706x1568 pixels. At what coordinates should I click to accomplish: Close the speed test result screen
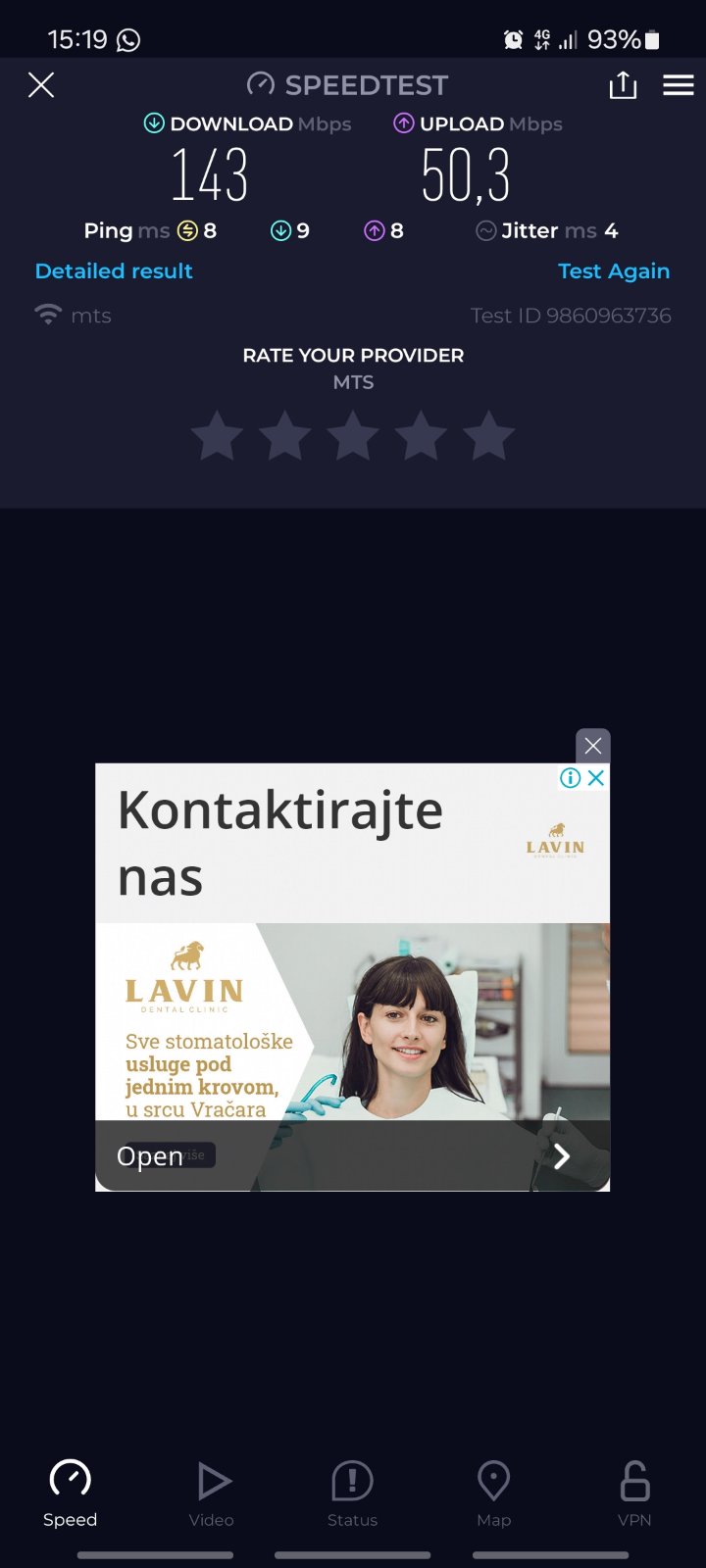(41, 85)
